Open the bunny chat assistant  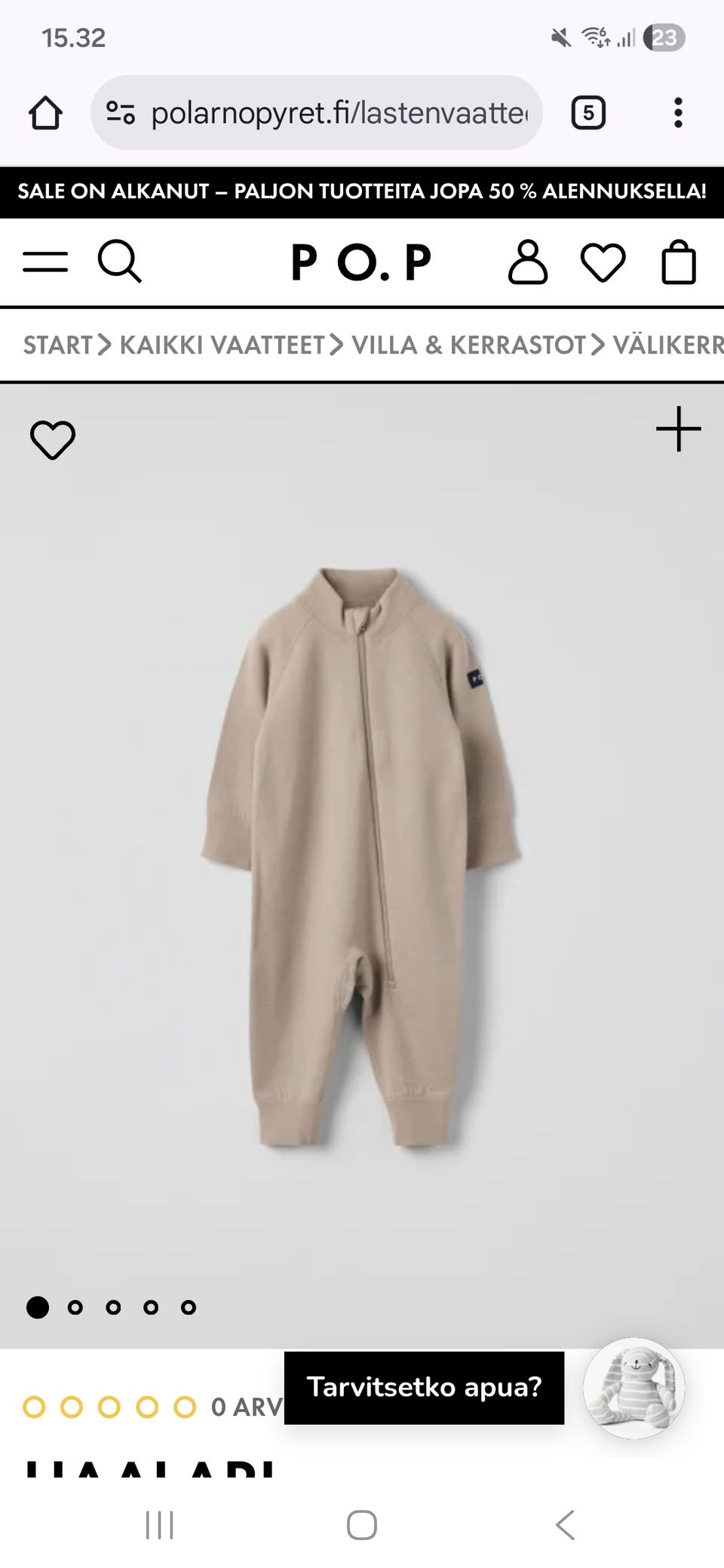click(633, 1387)
